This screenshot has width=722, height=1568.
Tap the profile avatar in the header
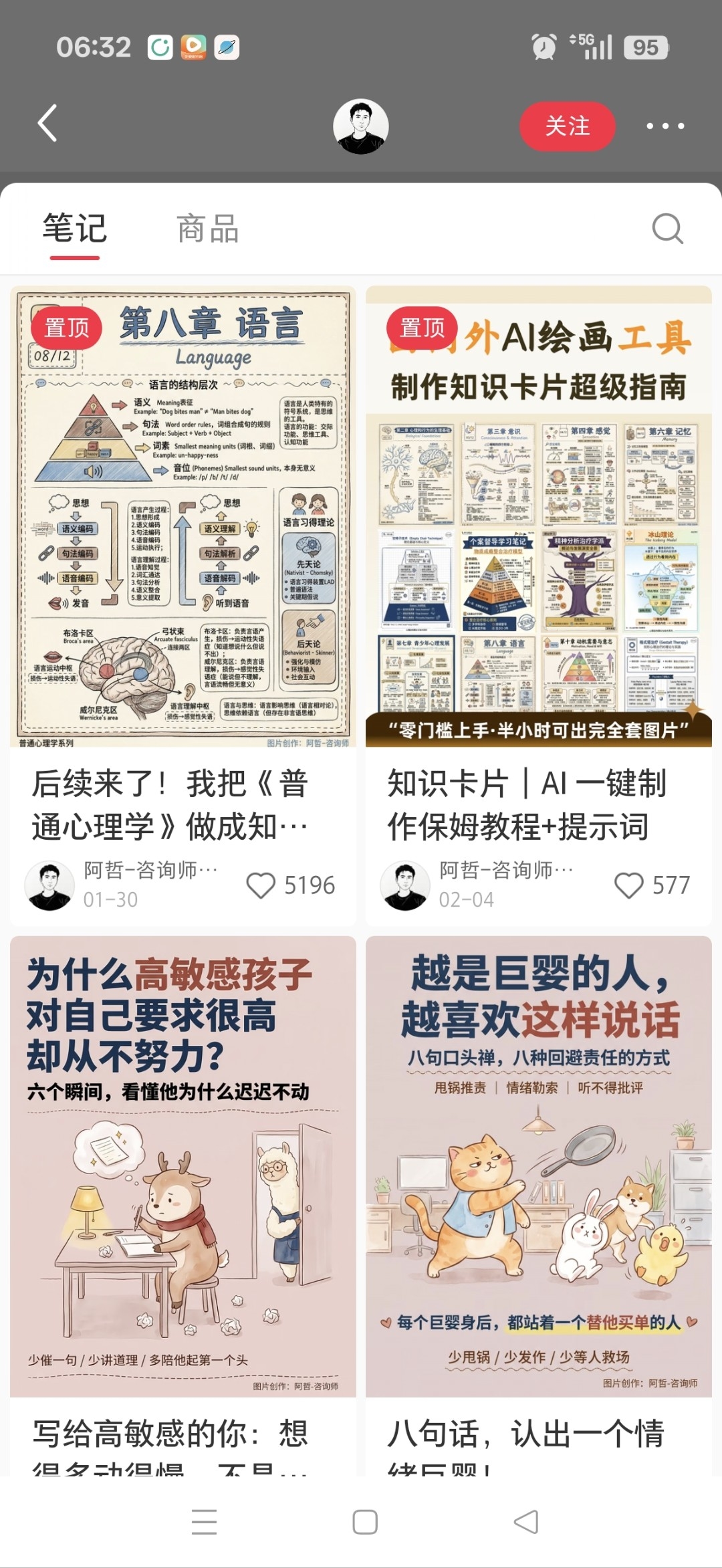click(361, 126)
